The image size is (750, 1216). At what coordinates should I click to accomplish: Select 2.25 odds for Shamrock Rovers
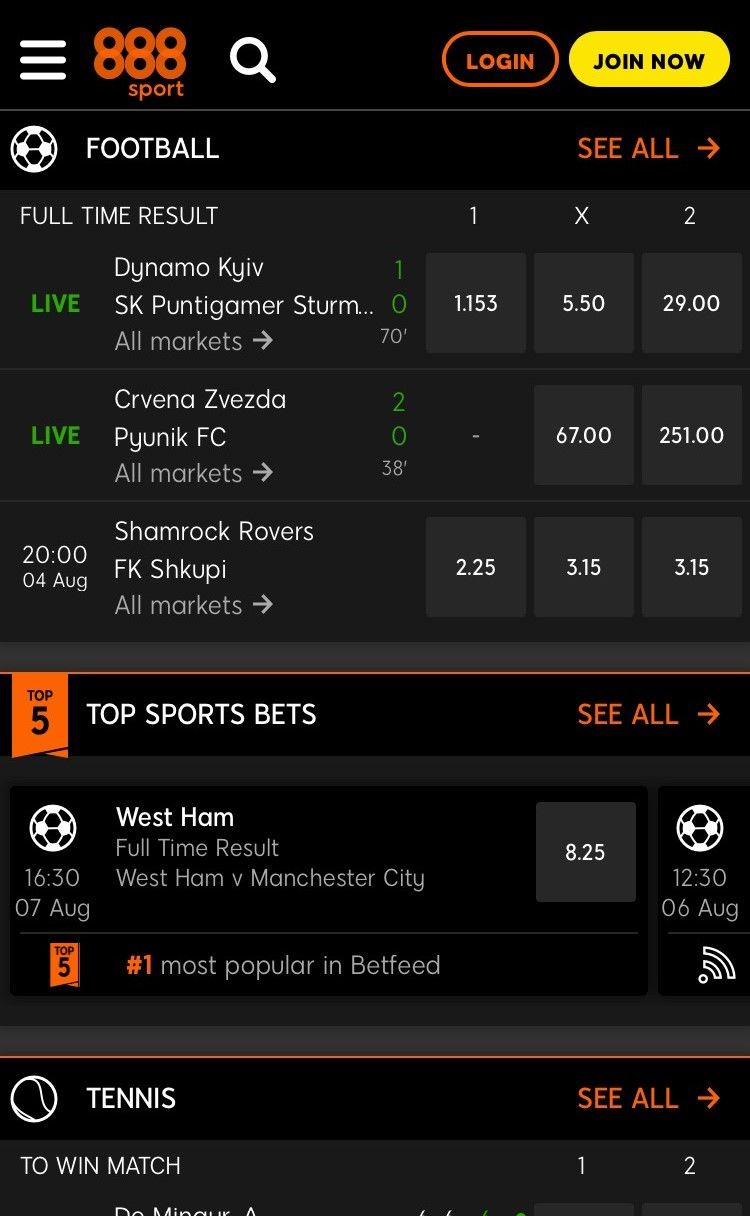click(x=476, y=567)
